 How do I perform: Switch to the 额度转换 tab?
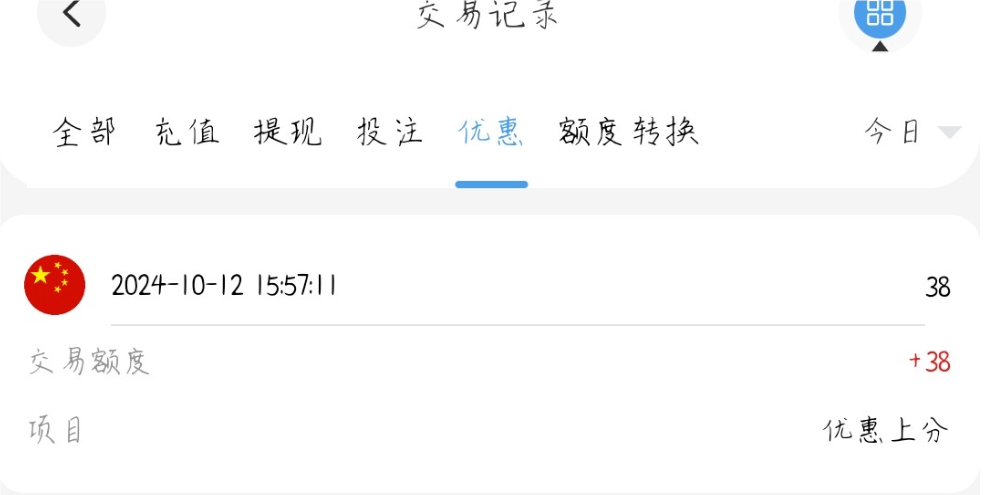(628, 132)
